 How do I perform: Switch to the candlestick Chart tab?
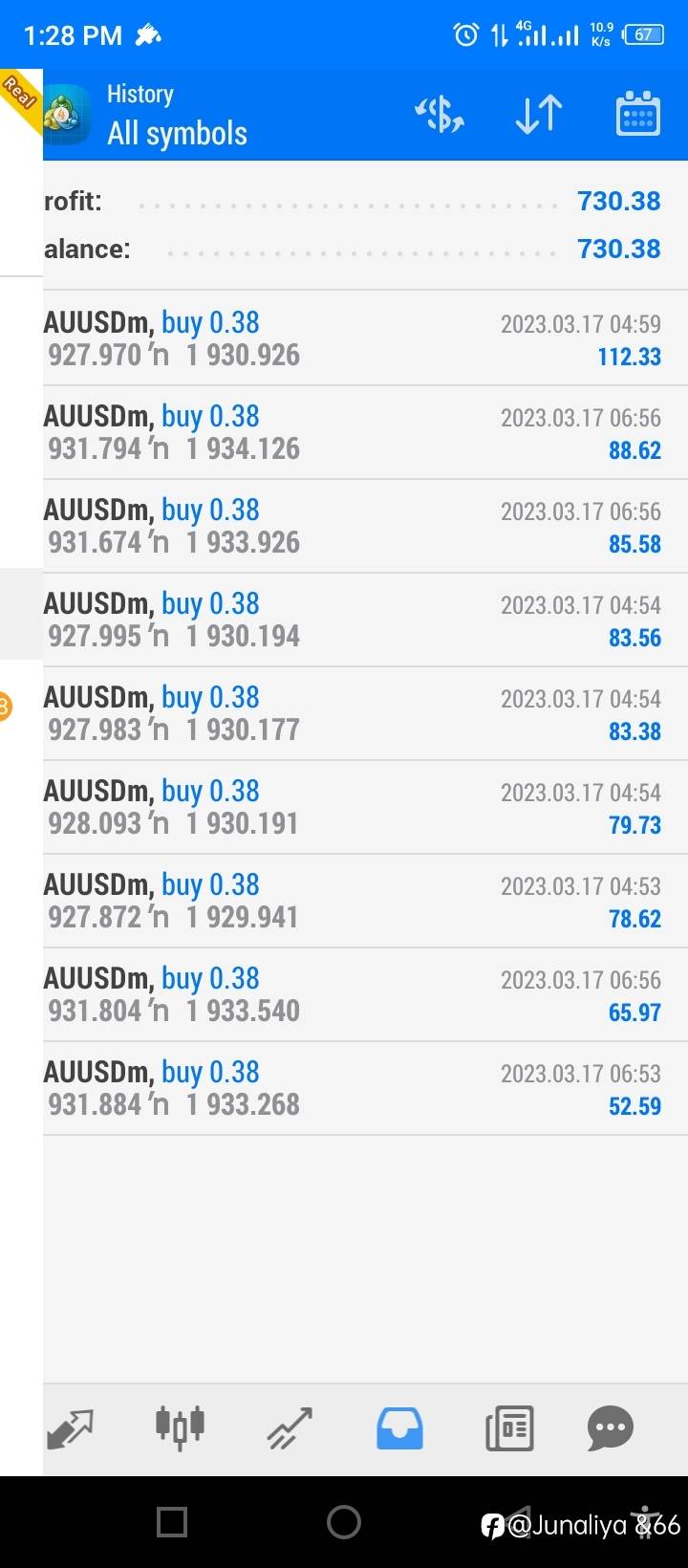(x=180, y=1427)
